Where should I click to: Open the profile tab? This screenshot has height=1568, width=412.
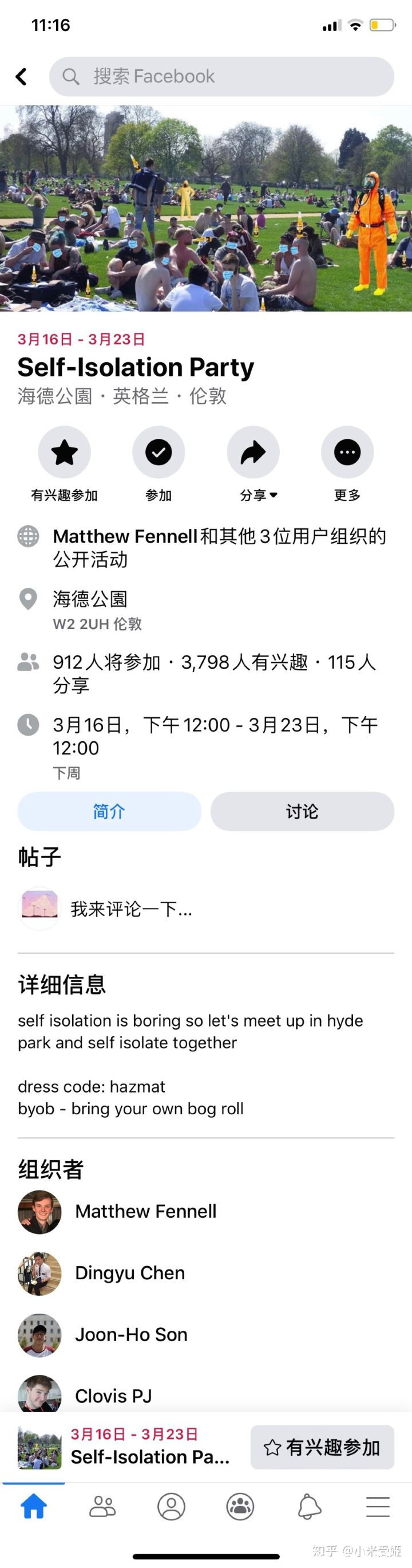171,1507
